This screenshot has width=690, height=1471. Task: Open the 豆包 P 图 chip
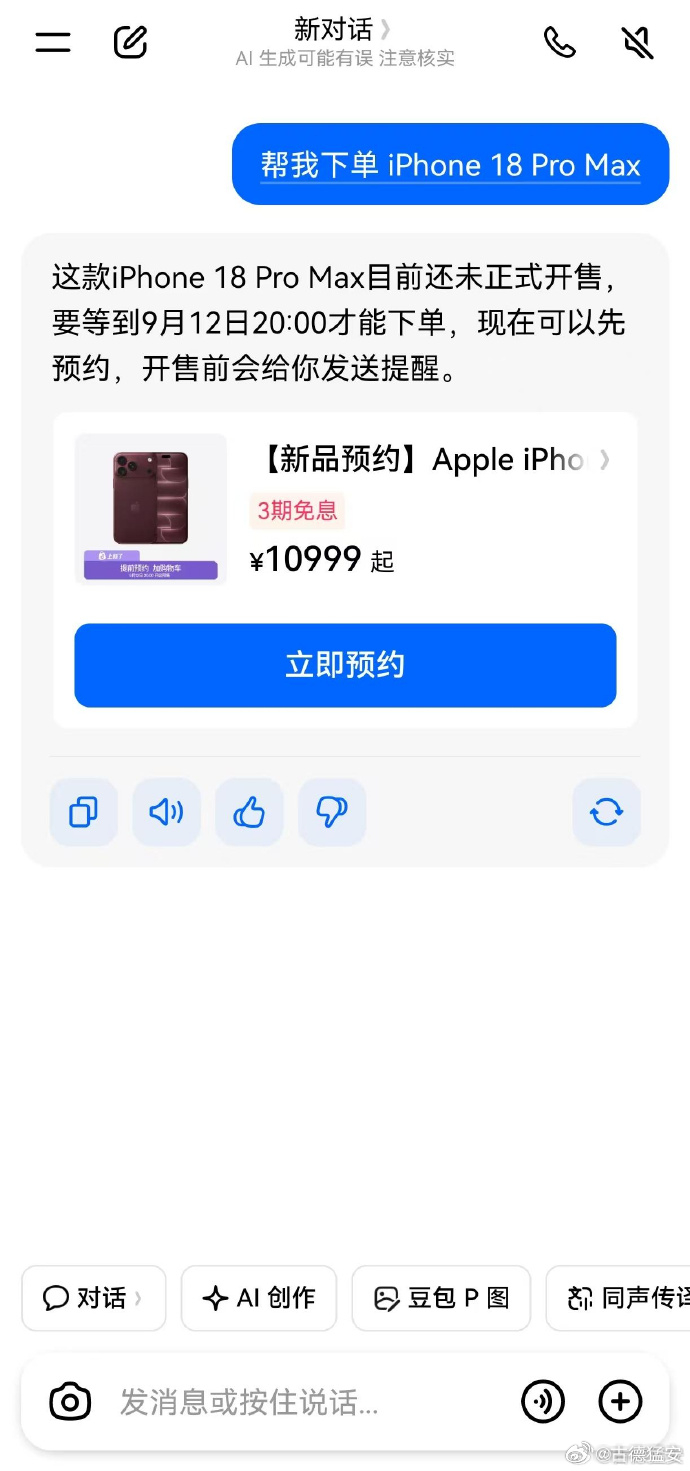441,1298
